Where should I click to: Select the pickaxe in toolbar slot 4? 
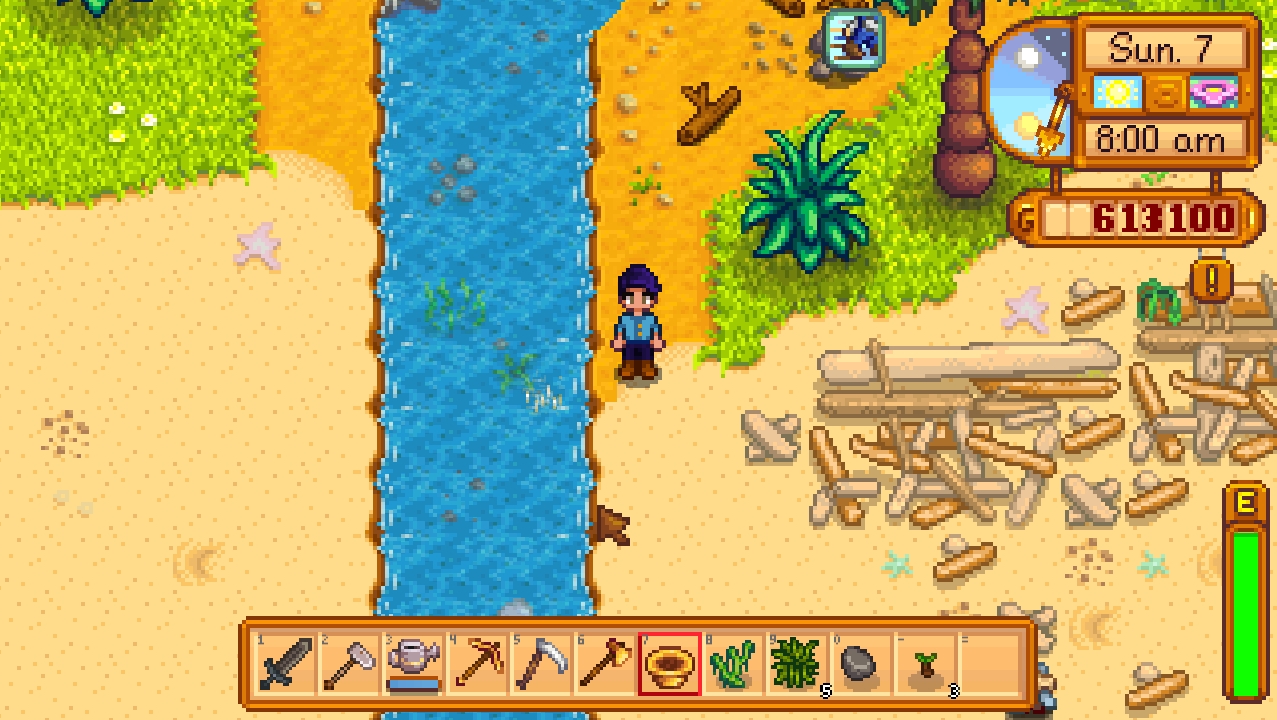(x=477, y=664)
